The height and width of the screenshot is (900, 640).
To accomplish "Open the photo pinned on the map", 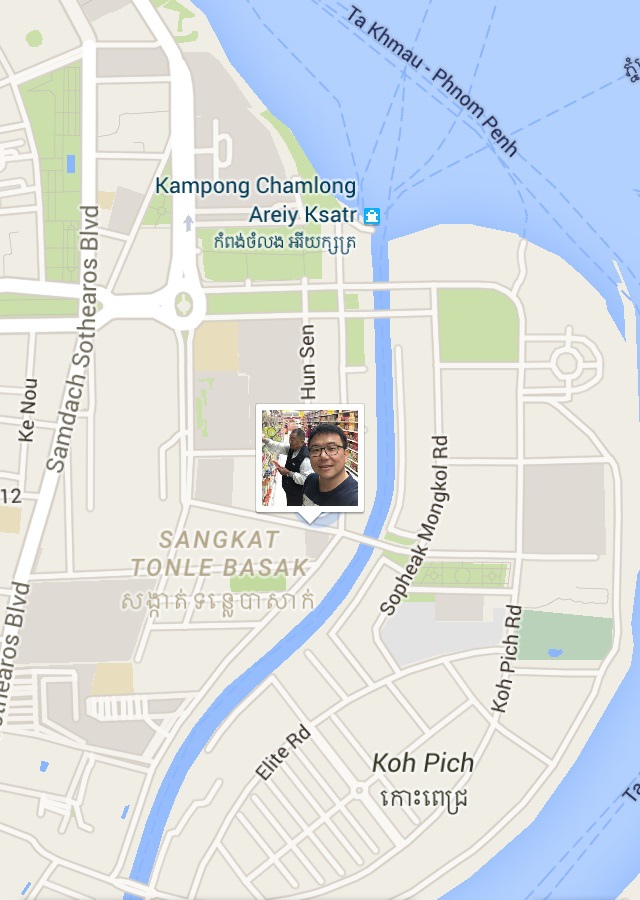I will (x=310, y=457).
